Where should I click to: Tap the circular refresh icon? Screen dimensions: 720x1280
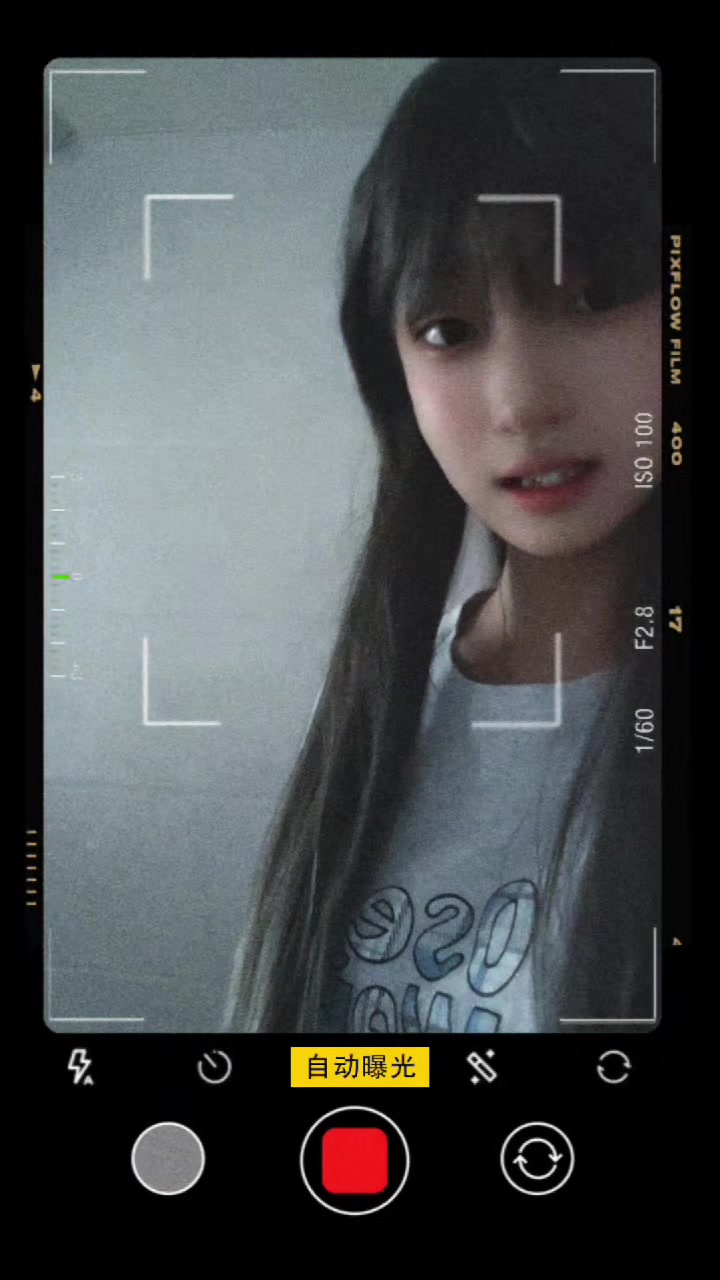coord(613,1067)
